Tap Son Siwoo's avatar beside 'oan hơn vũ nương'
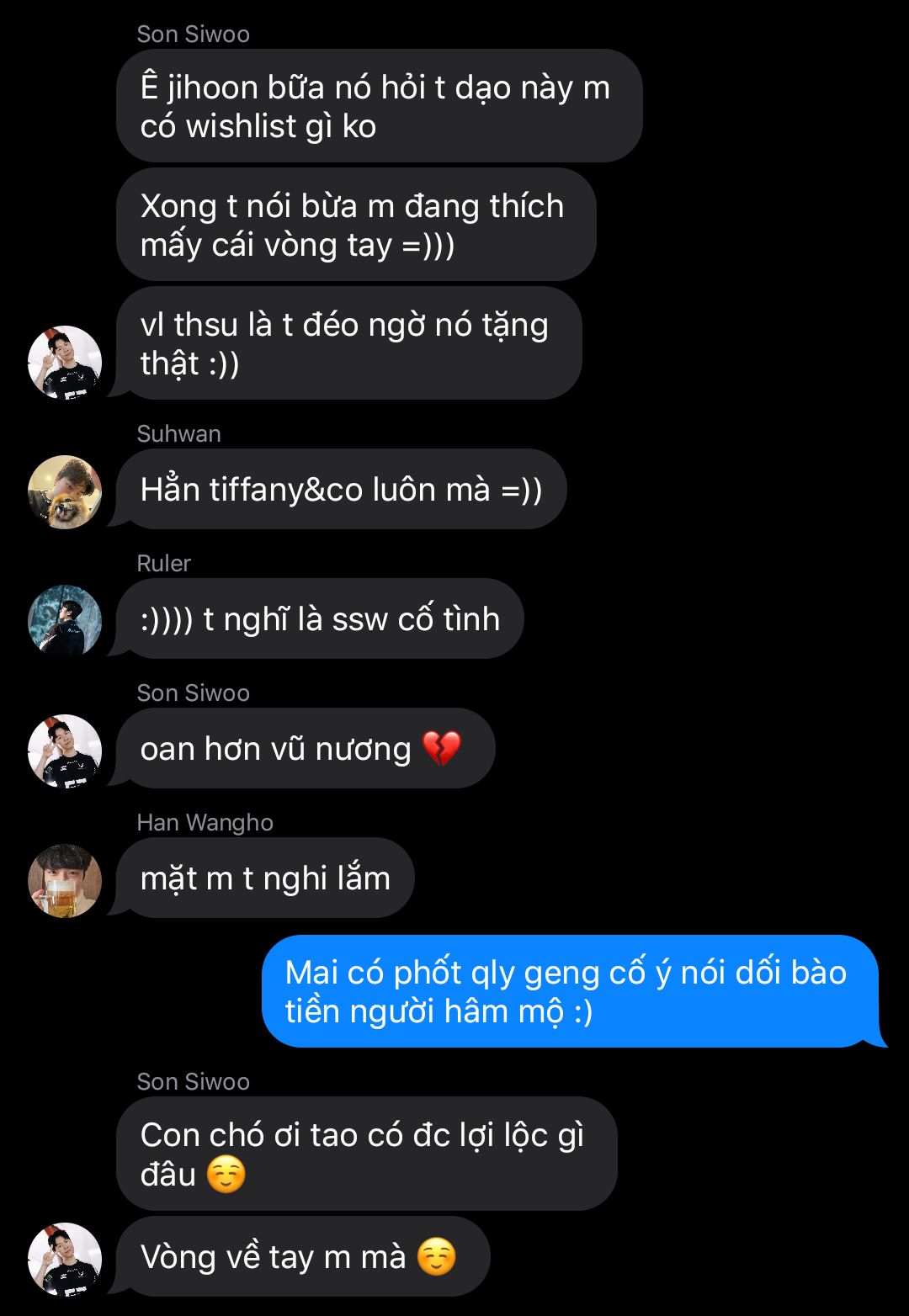Image resolution: width=909 pixels, height=1316 pixels. click(65, 751)
